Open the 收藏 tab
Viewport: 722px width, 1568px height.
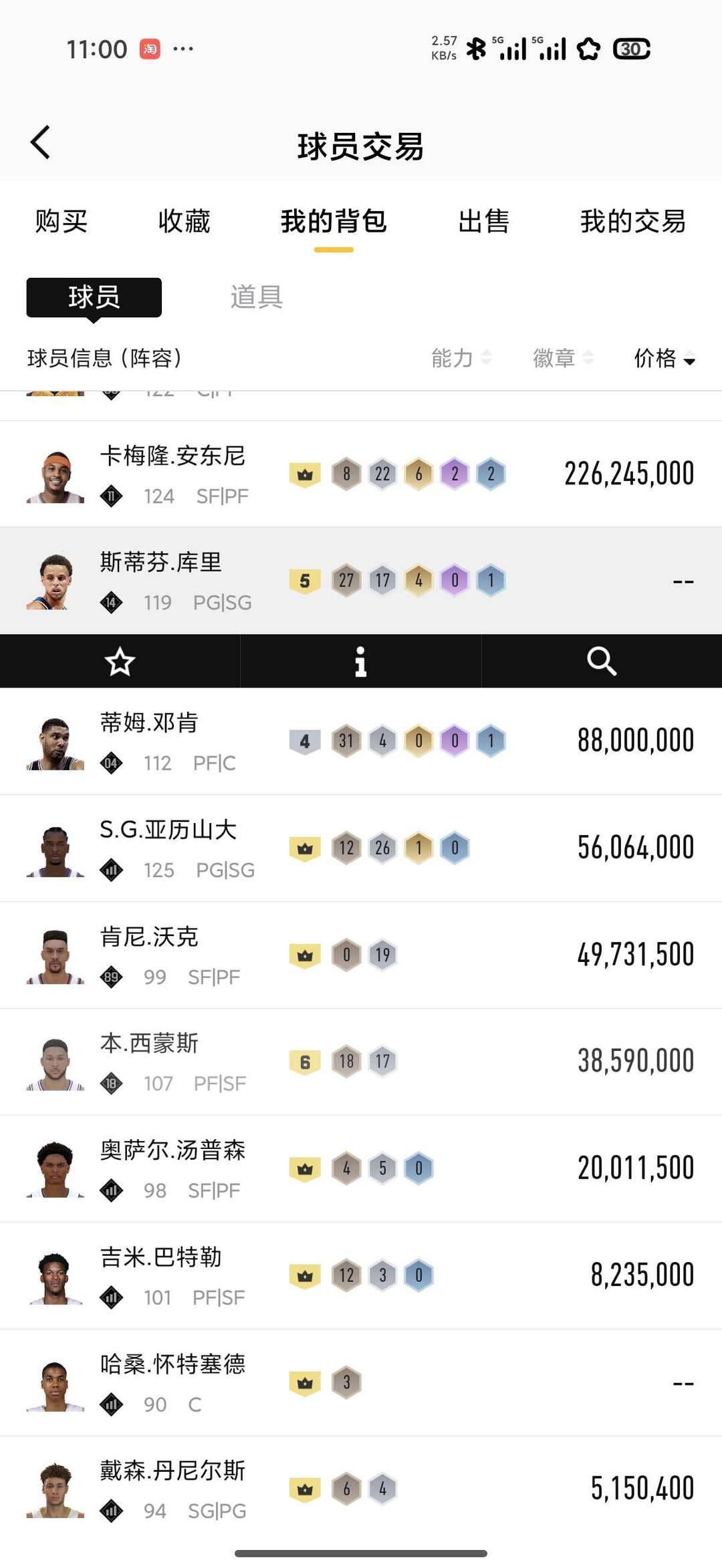184,222
